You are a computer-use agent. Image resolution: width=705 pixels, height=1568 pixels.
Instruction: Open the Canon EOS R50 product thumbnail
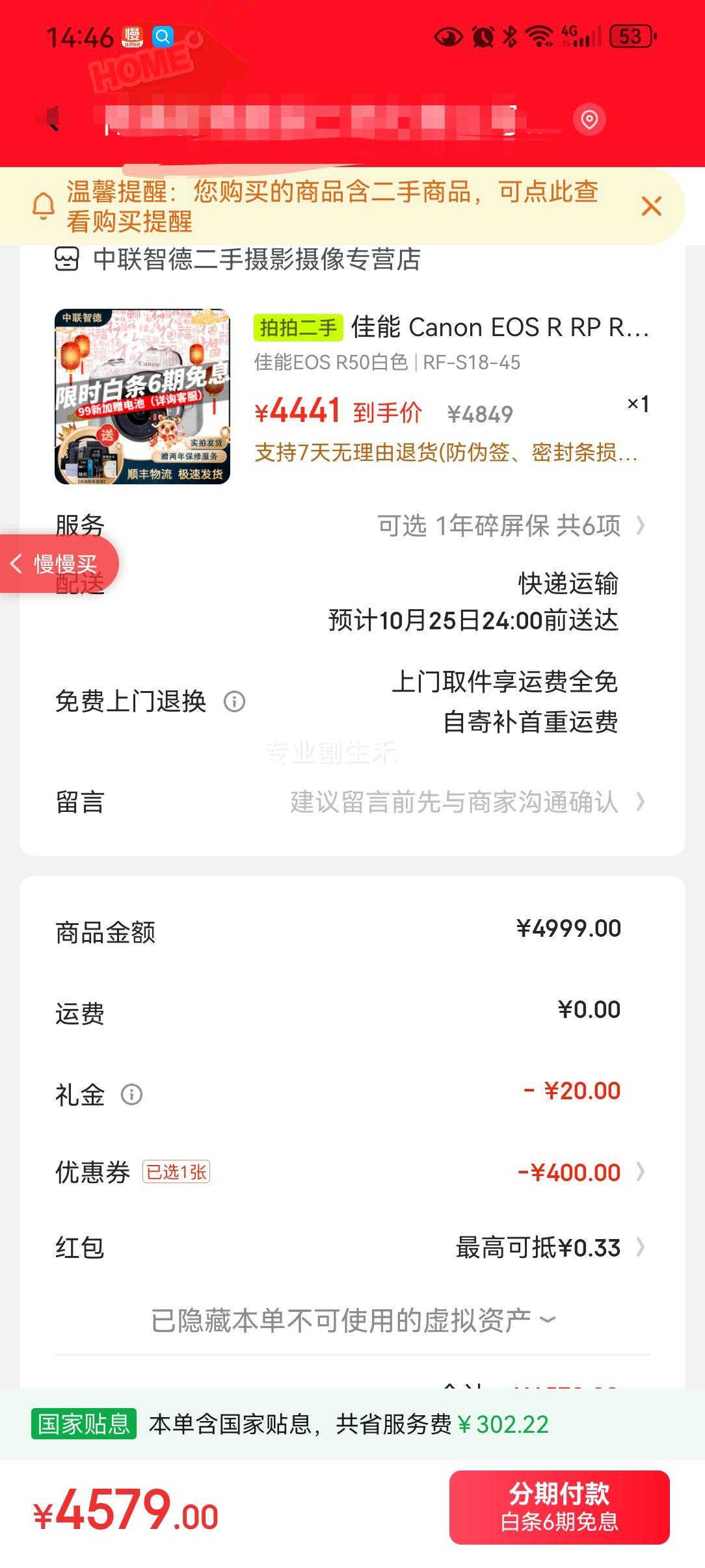tap(142, 397)
